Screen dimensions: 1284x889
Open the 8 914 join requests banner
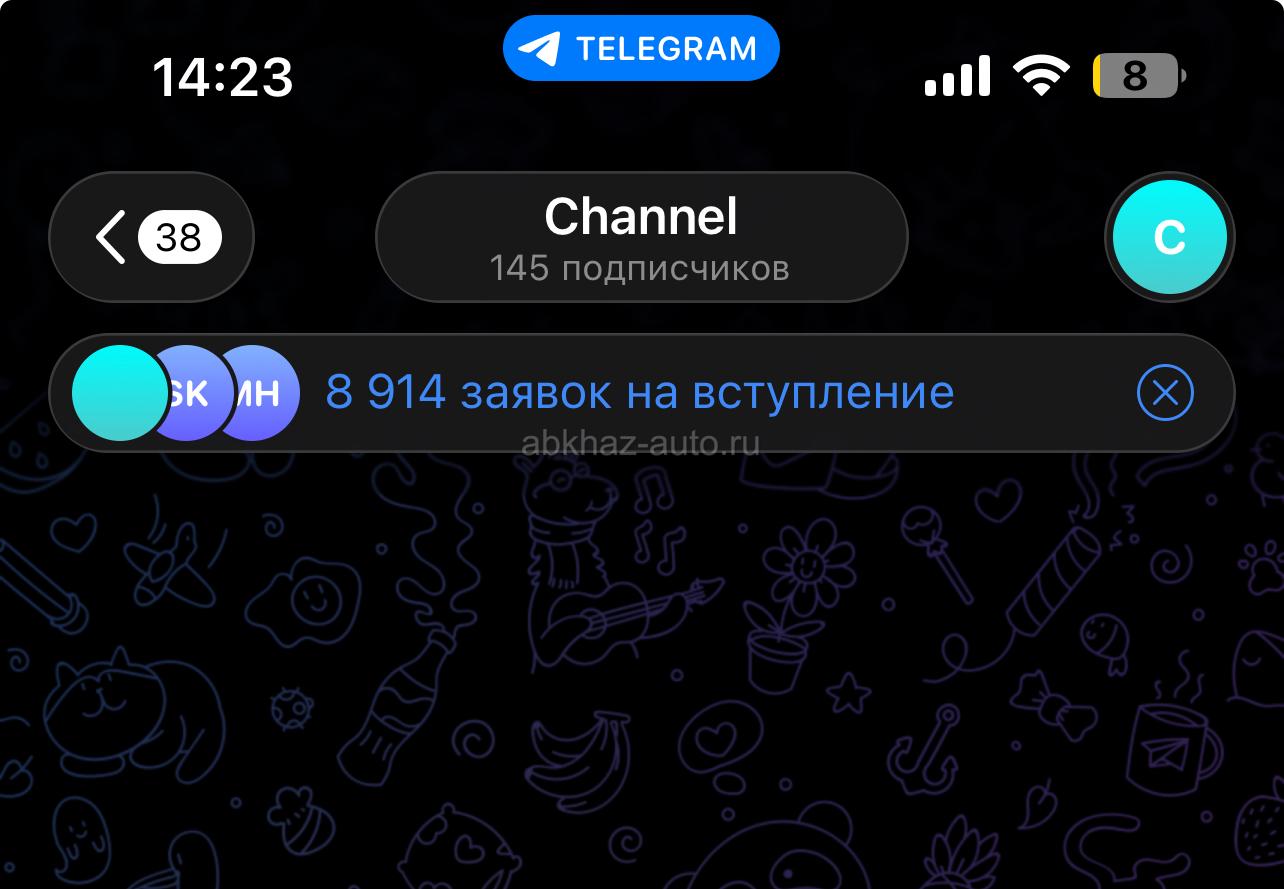639,393
